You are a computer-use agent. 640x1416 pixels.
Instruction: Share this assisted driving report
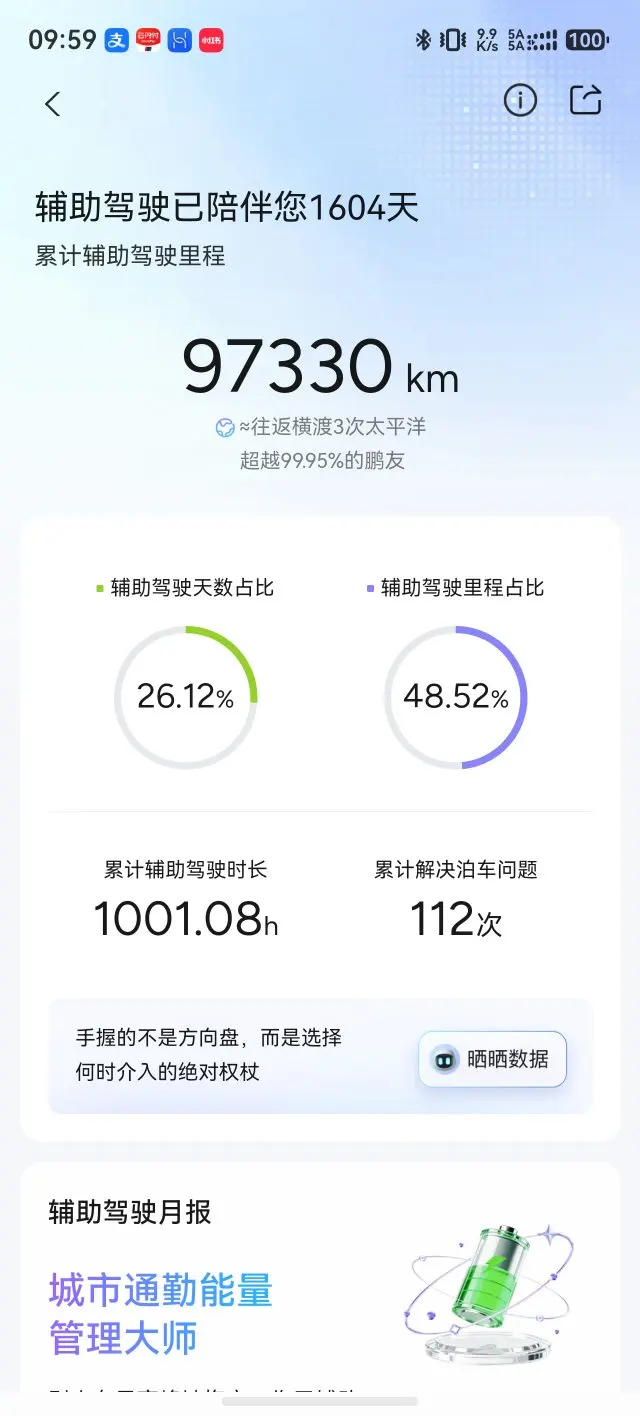click(x=586, y=100)
